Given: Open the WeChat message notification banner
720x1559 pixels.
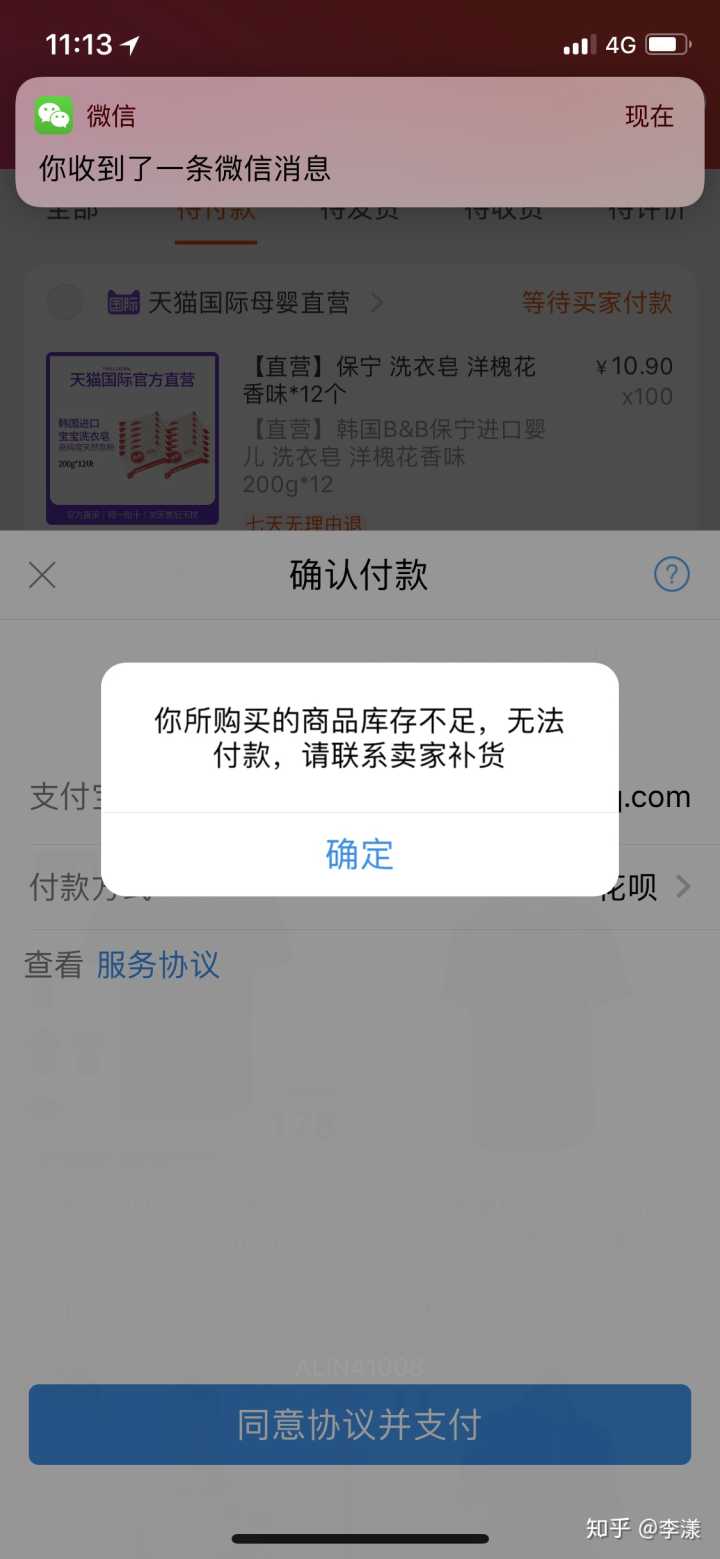Looking at the screenshot, I should pyautogui.click(x=360, y=142).
